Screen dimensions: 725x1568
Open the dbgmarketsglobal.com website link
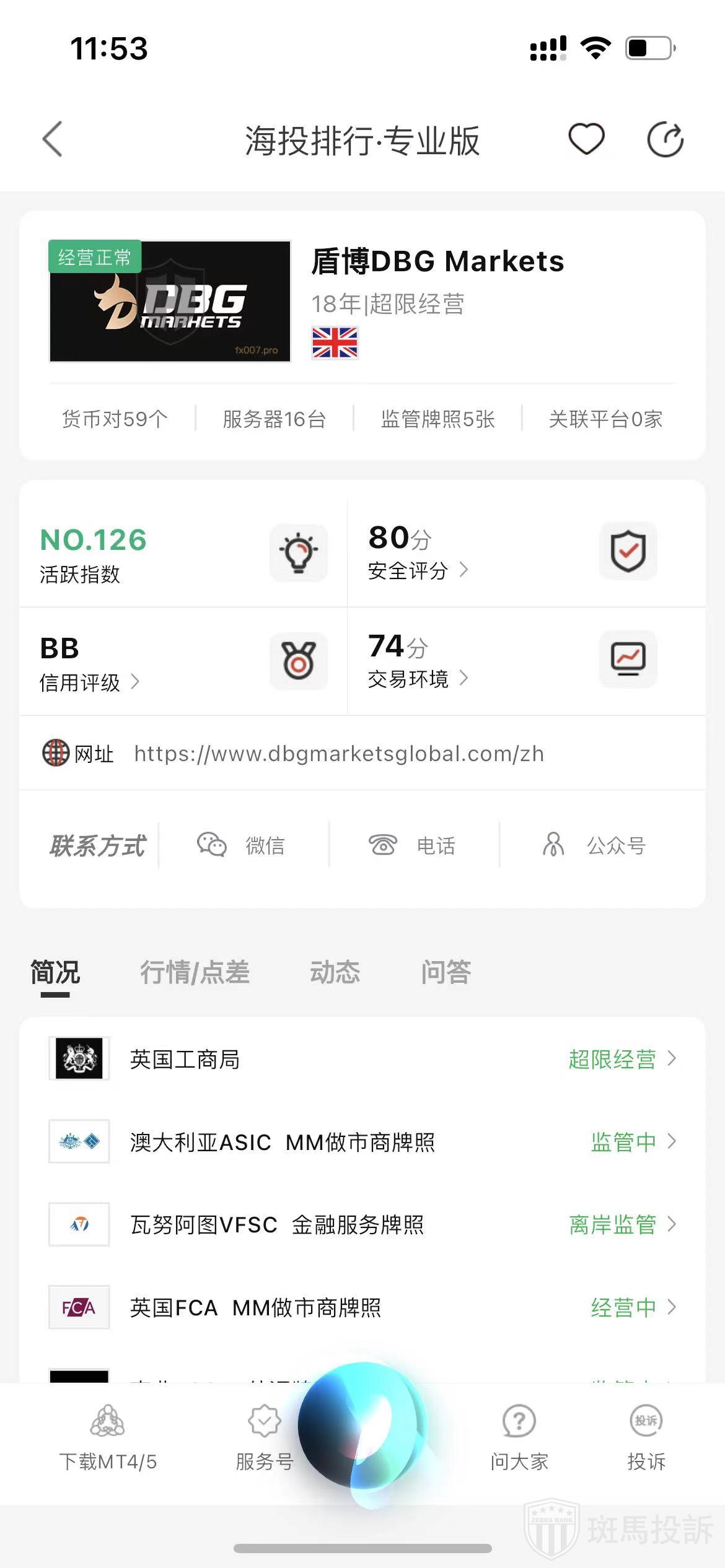click(339, 754)
